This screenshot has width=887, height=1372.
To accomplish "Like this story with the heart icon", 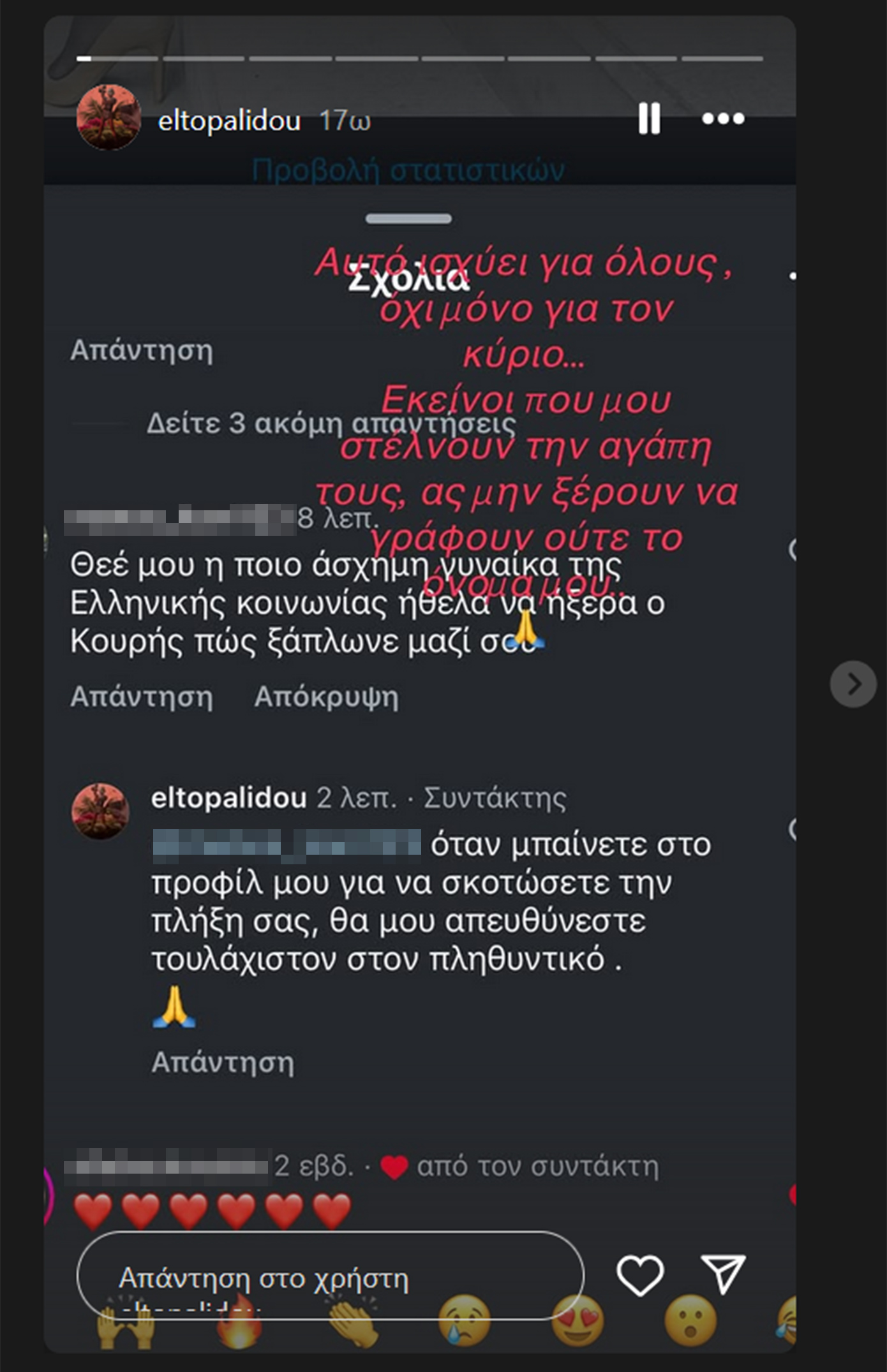I will click(640, 1276).
